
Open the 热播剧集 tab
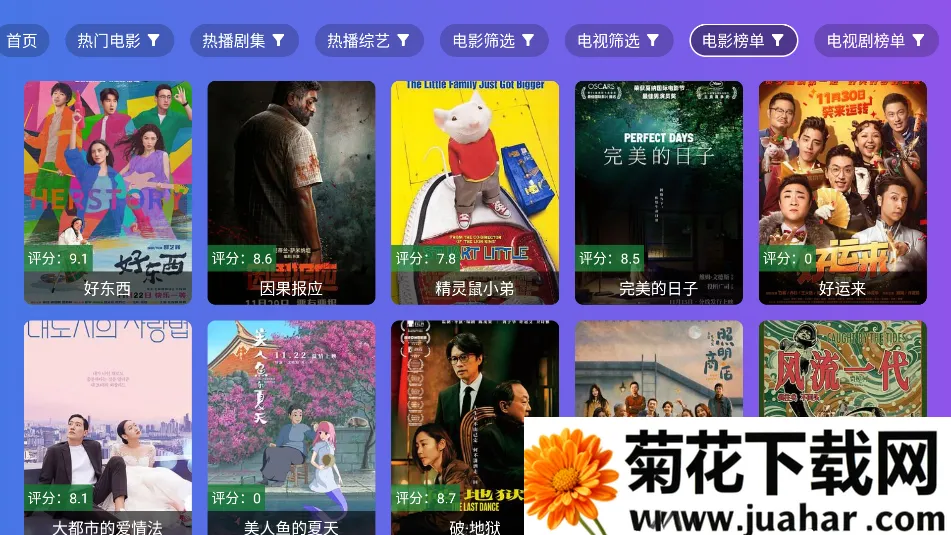pos(244,41)
